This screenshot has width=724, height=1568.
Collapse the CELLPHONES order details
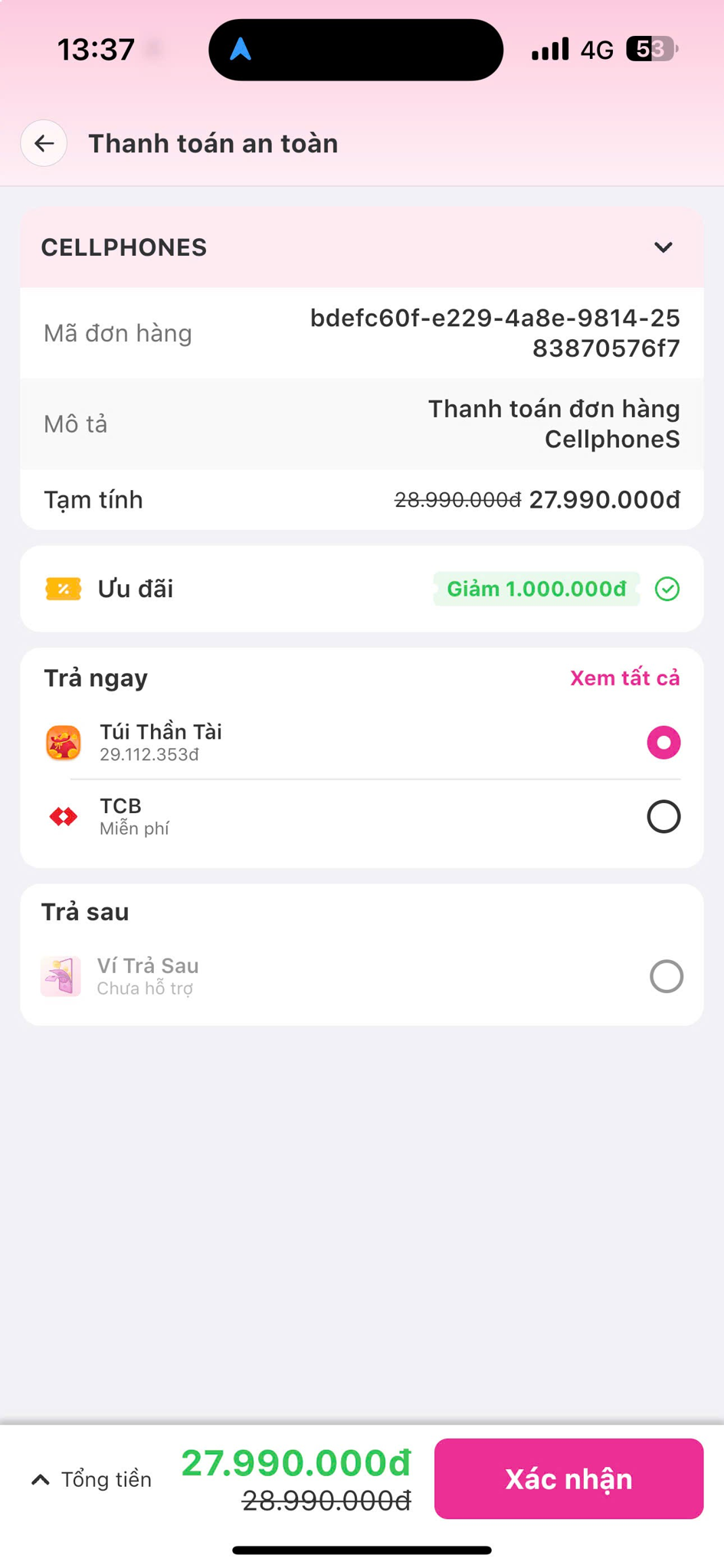pos(663,247)
